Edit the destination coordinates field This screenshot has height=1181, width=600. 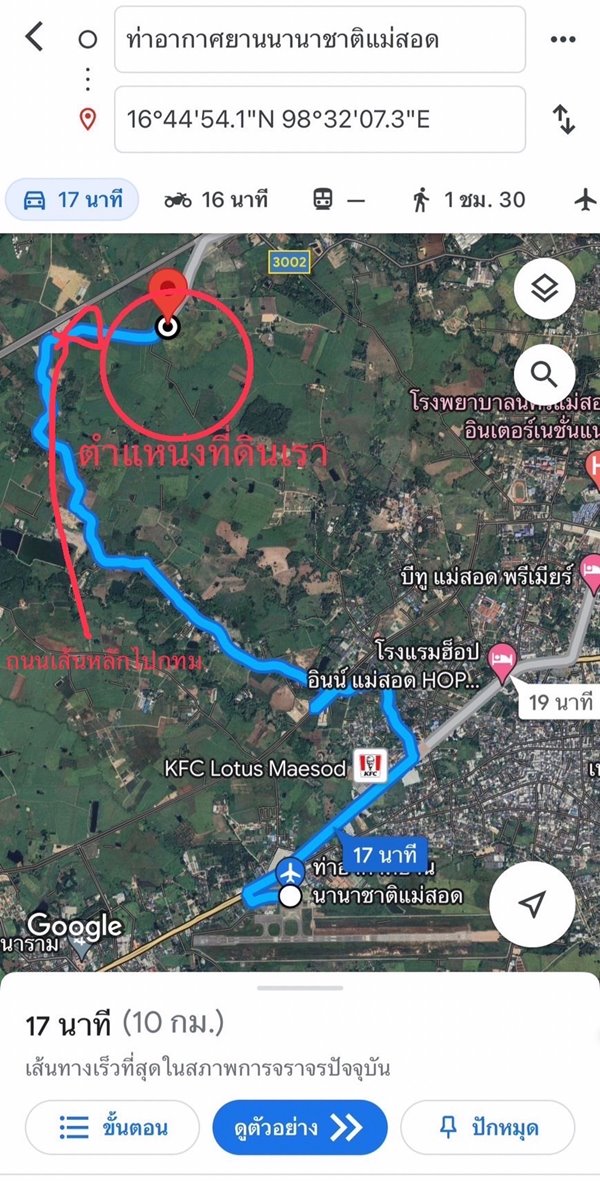pos(320,119)
